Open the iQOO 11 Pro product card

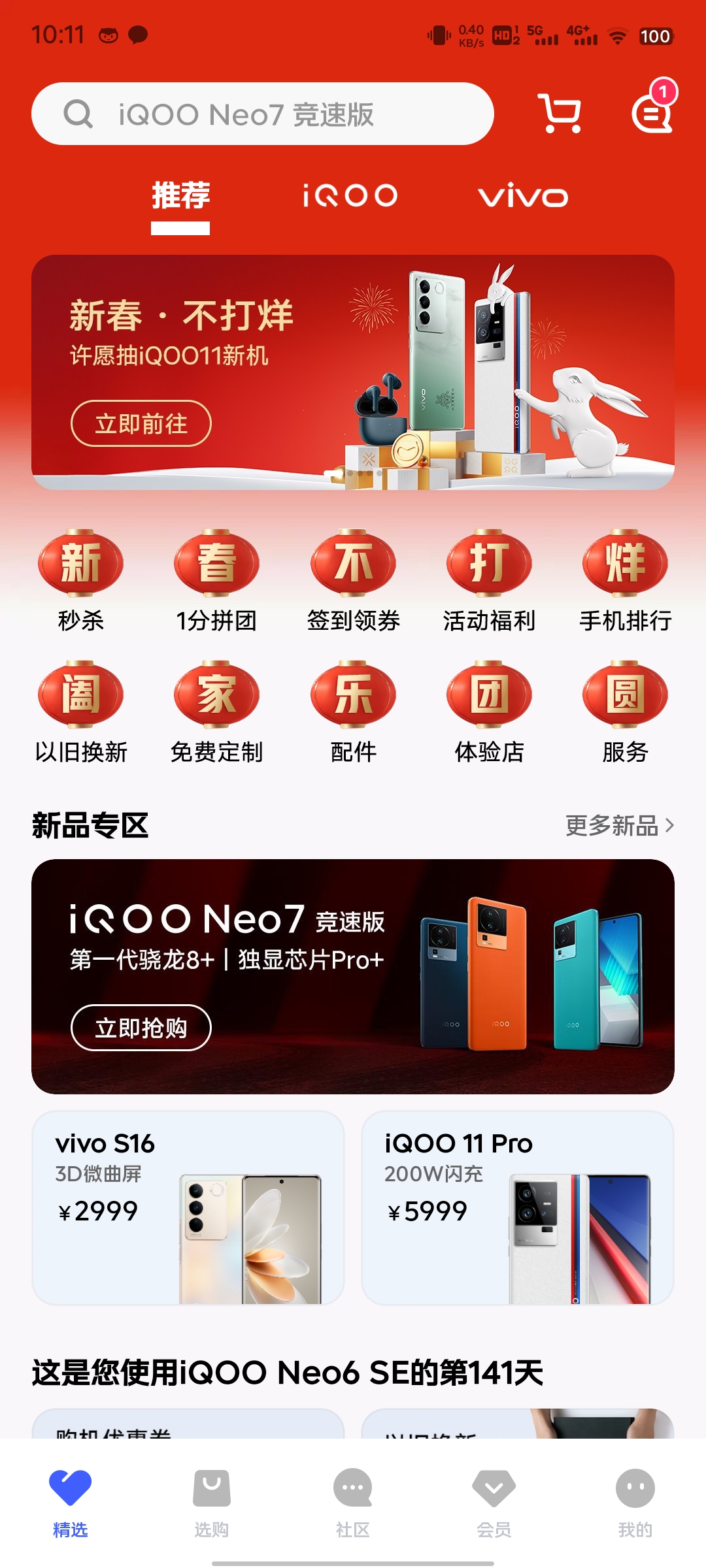click(518, 1207)
